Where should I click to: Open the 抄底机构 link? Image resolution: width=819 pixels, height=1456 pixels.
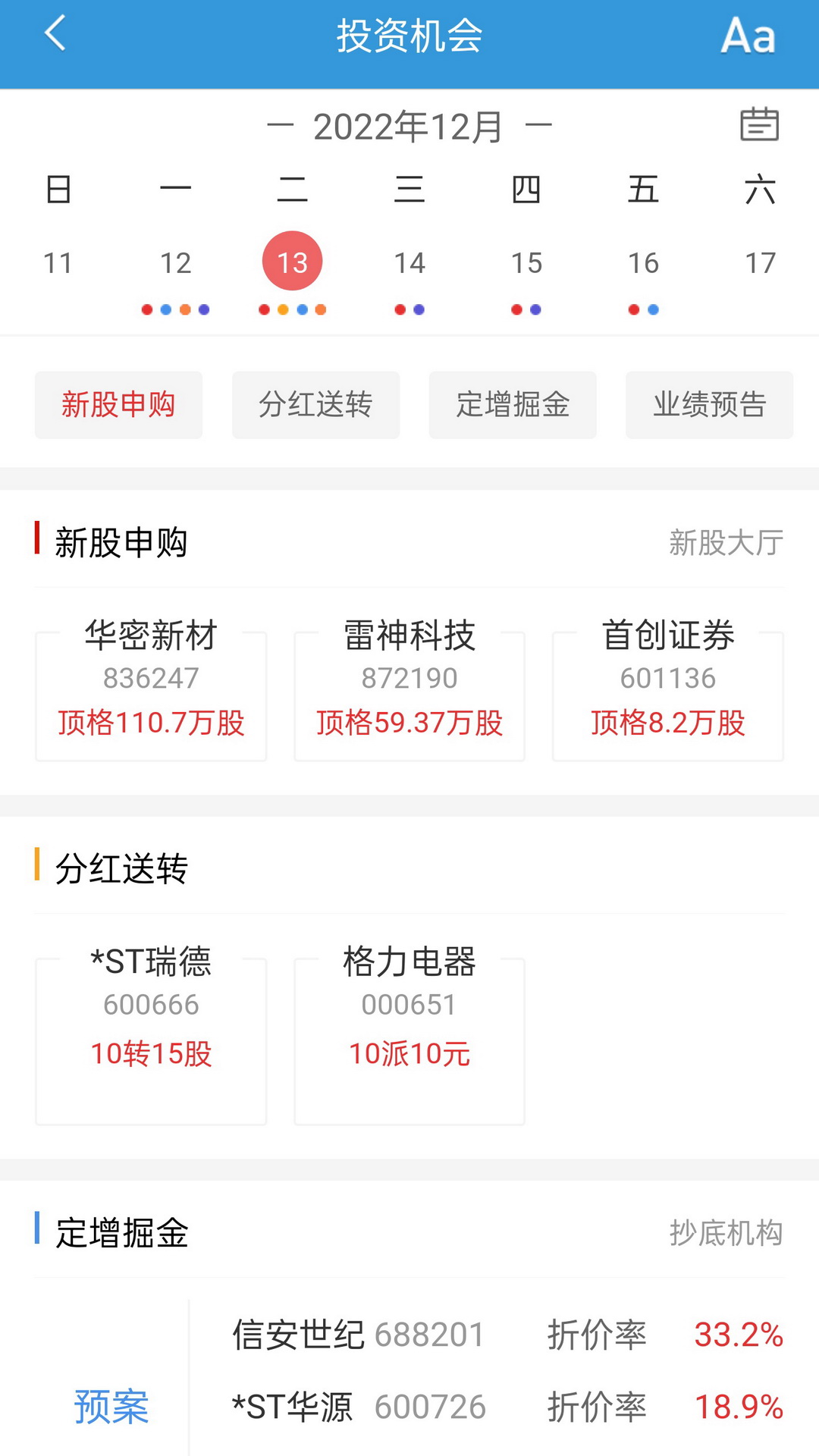pos(726,1233)
